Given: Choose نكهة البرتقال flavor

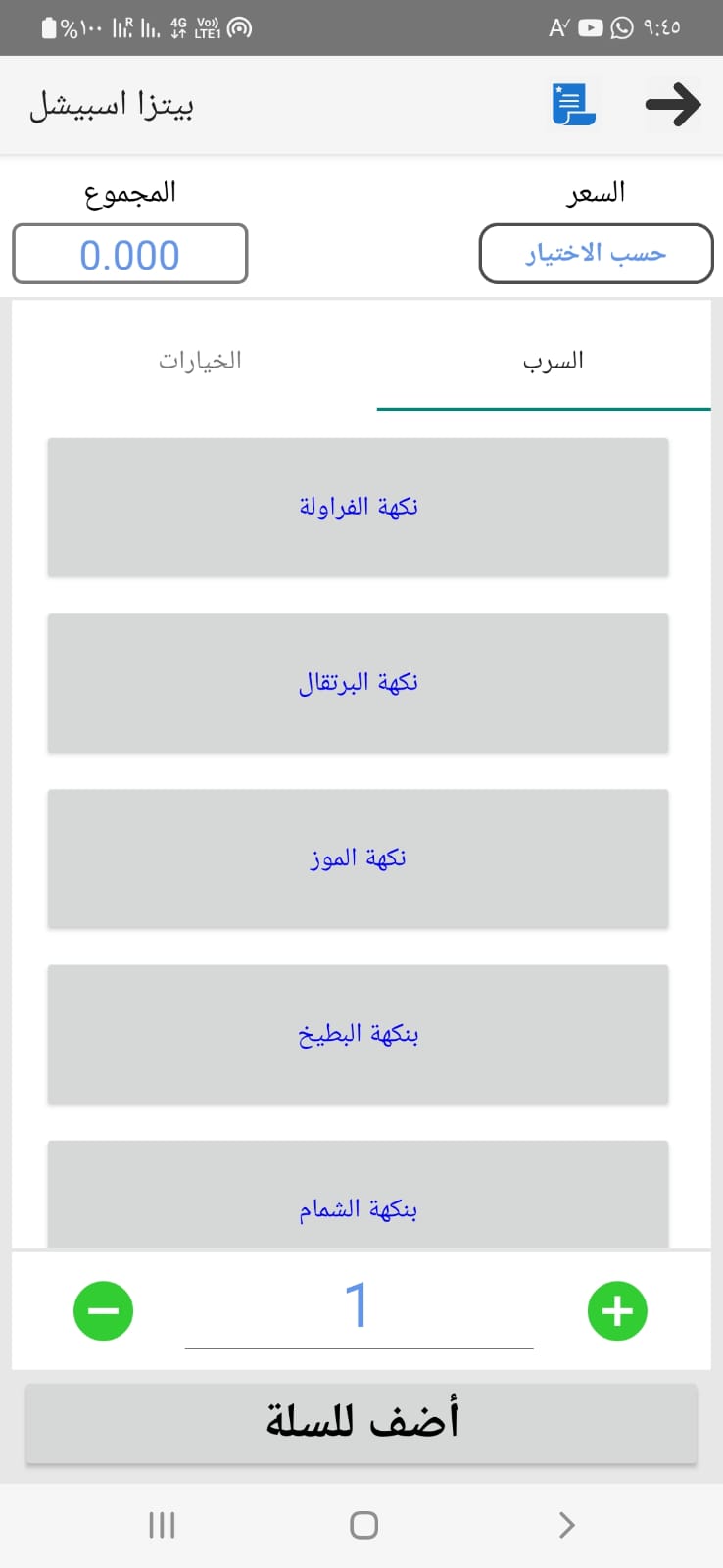Looking at the screenshot, I should [x=358, y=682].
